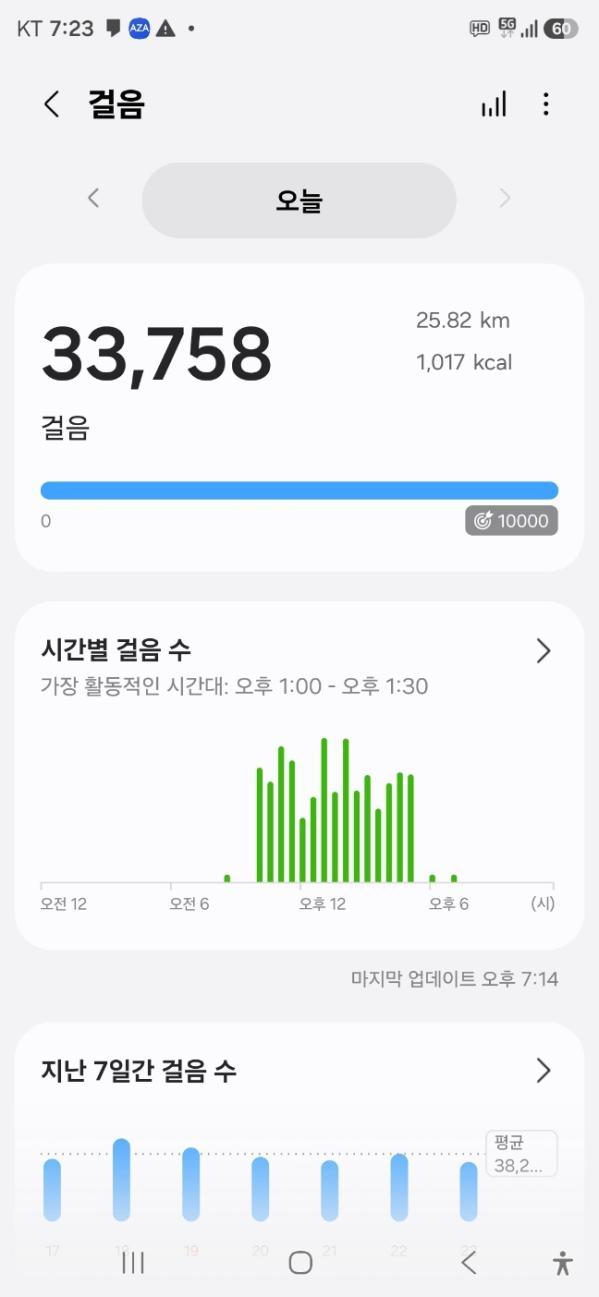Go to the previous day
Image resolution: width=599 pixels, height=1297 pixels.
tap(93, 199)
